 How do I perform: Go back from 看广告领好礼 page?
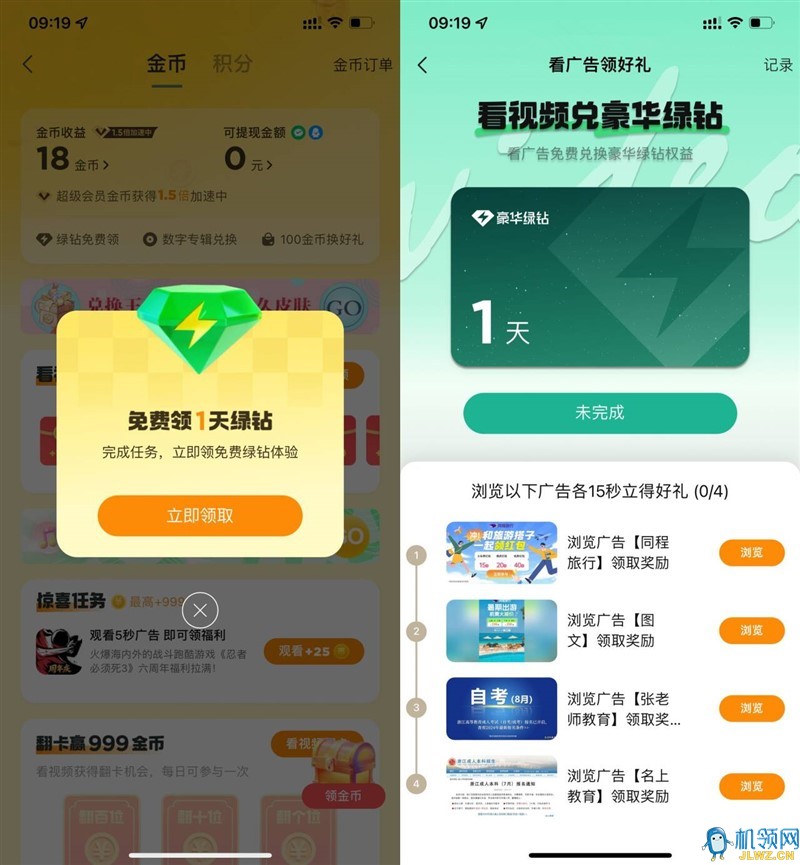coord(422,65)
